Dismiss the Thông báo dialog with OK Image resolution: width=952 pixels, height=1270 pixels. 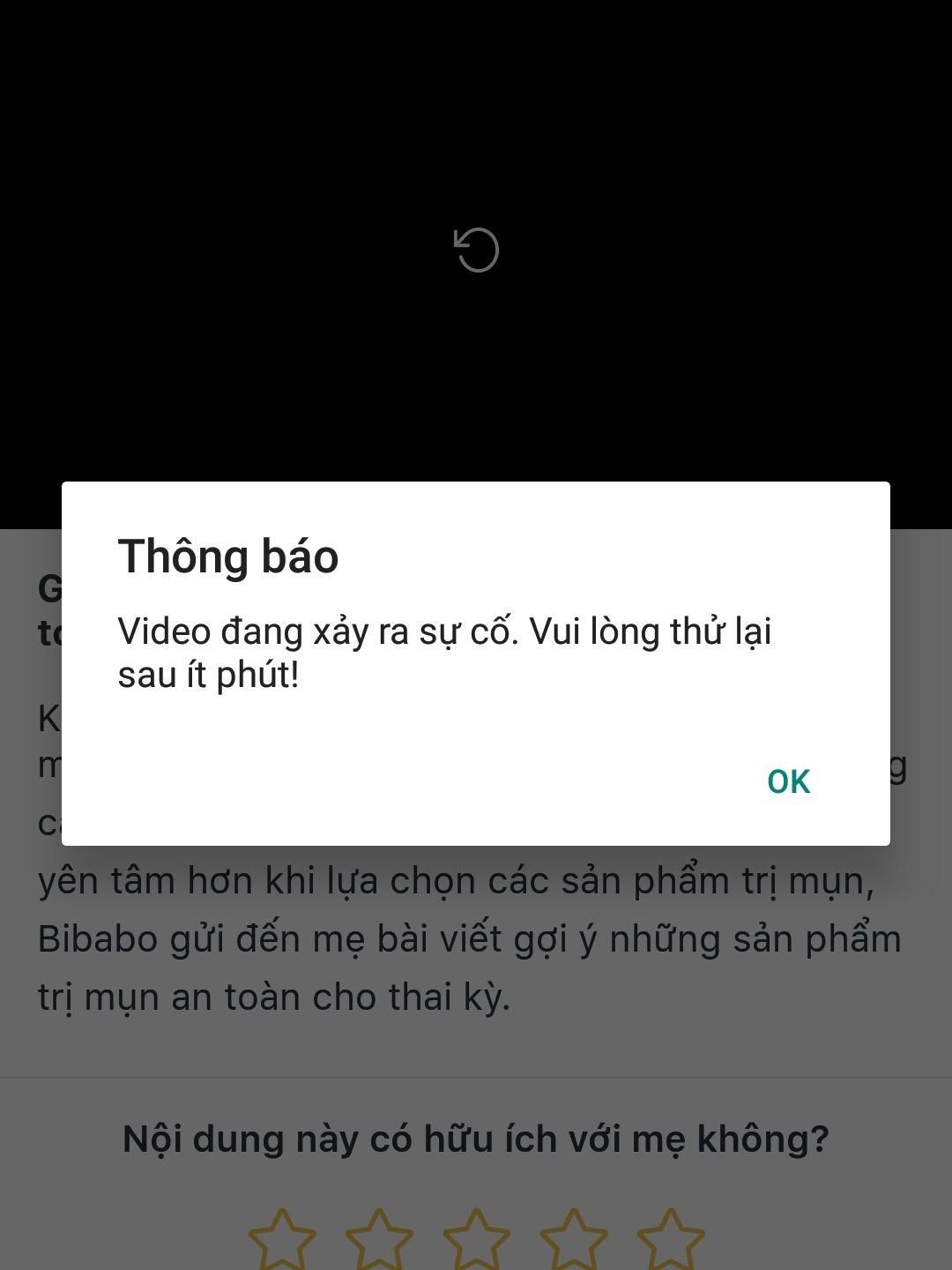pos(788,781)
